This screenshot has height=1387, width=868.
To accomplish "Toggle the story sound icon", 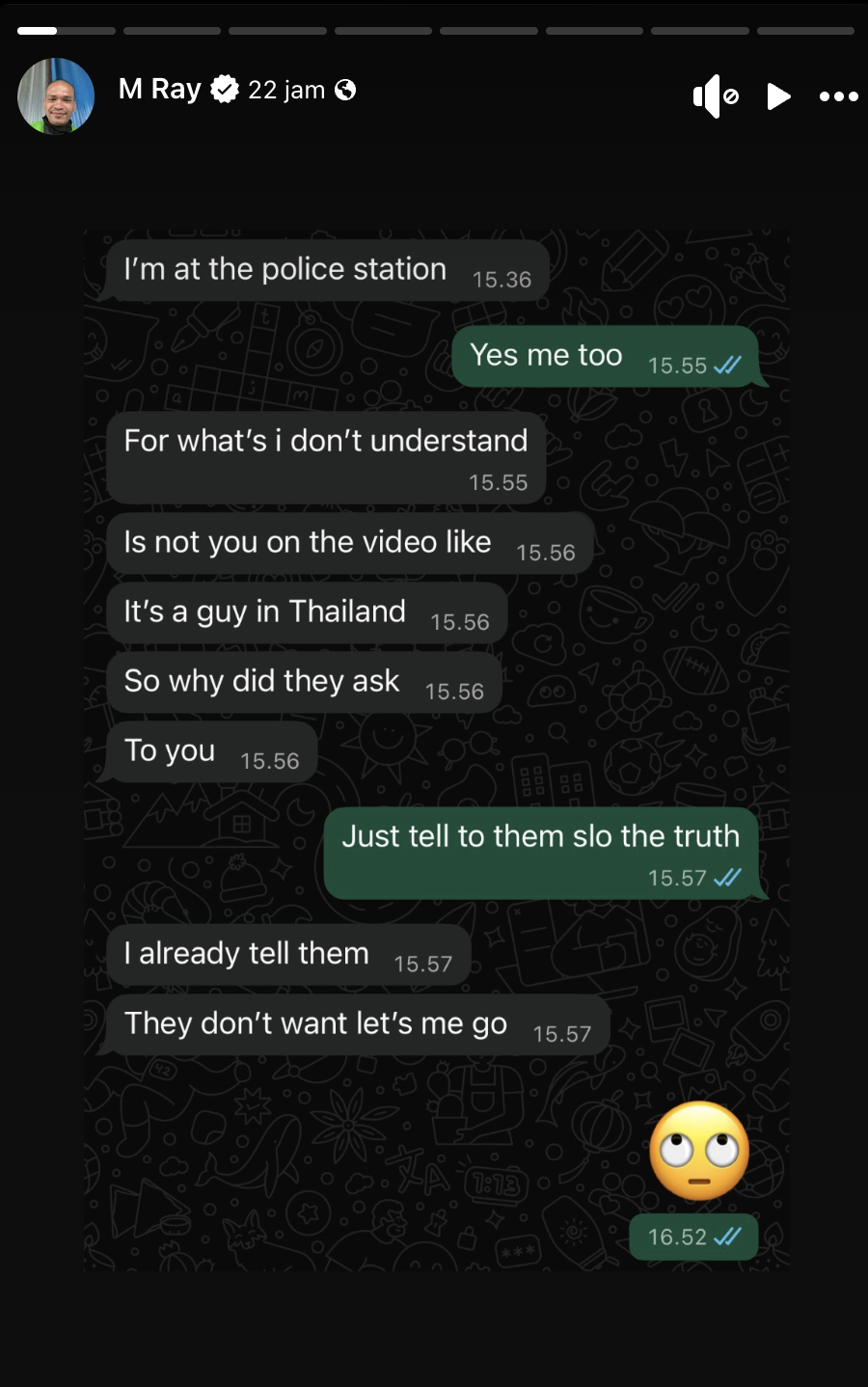I will [x=715, y=95].
